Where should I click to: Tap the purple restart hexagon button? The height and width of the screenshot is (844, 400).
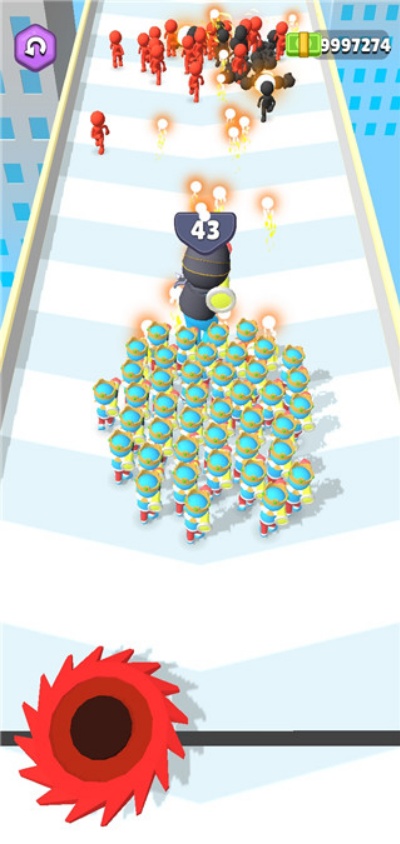35,47
